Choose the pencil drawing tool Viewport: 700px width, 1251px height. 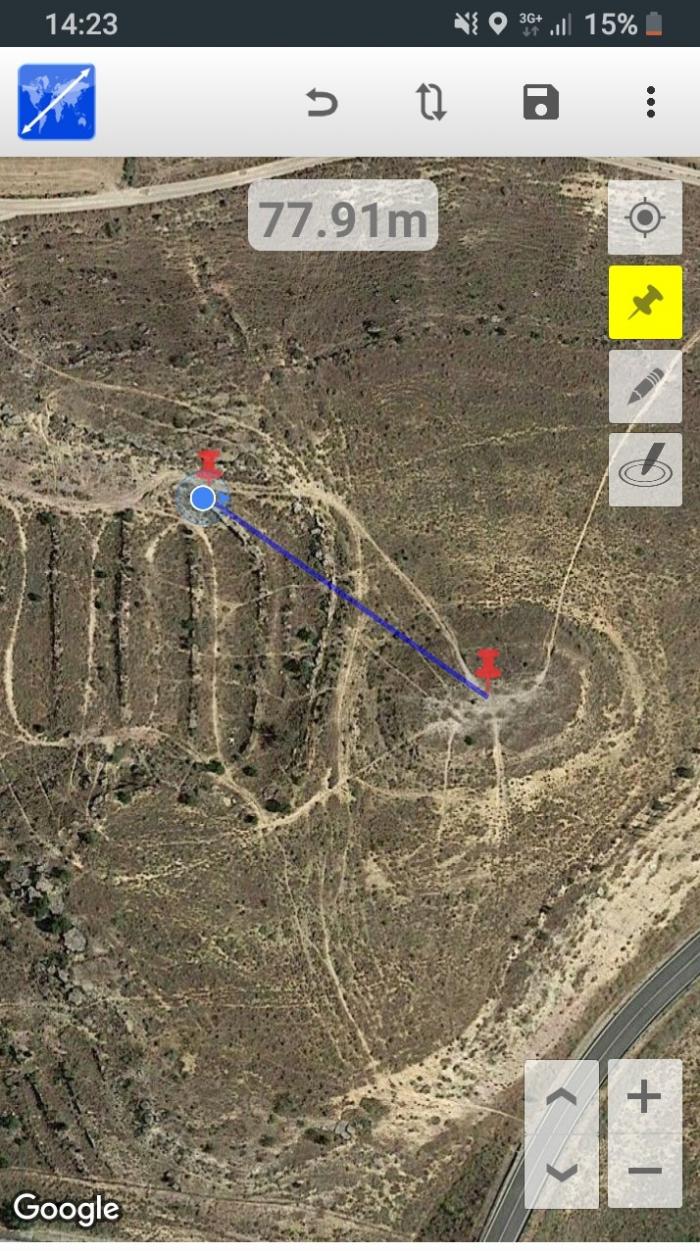click(645, 386)
